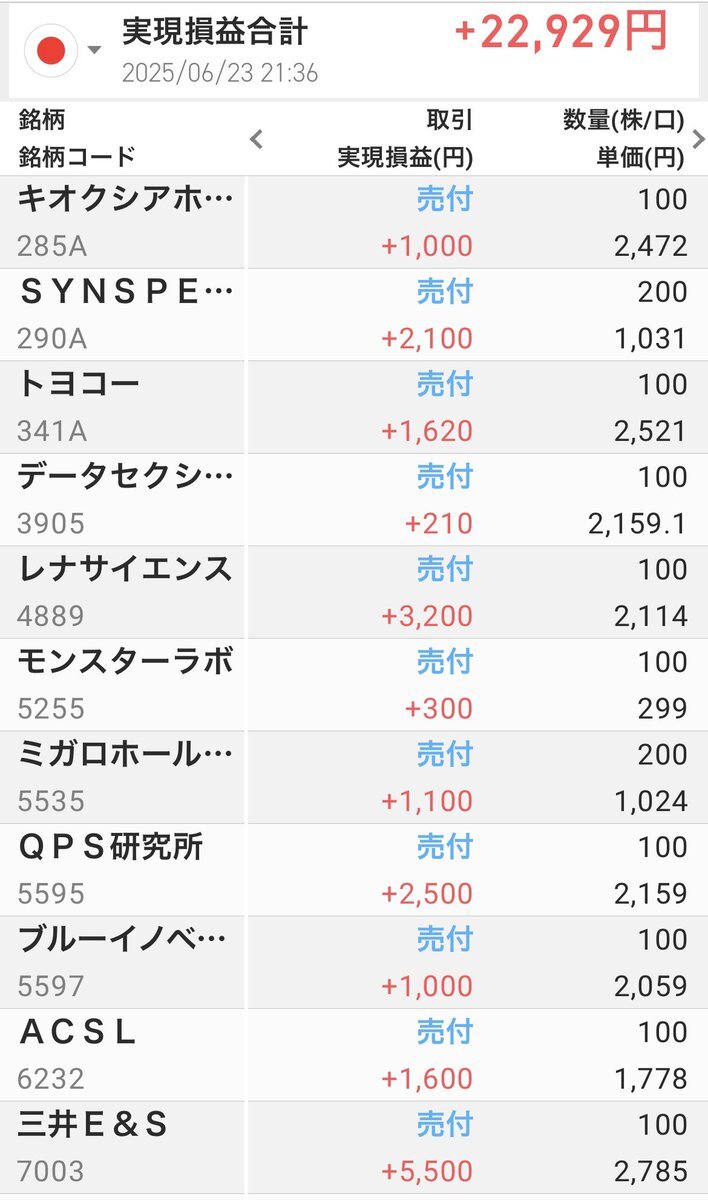Image resolution: width=708 pixels, height=1200 pixels.
Task: Open the Japan flag country dropdown
Action: pos(62,50)
